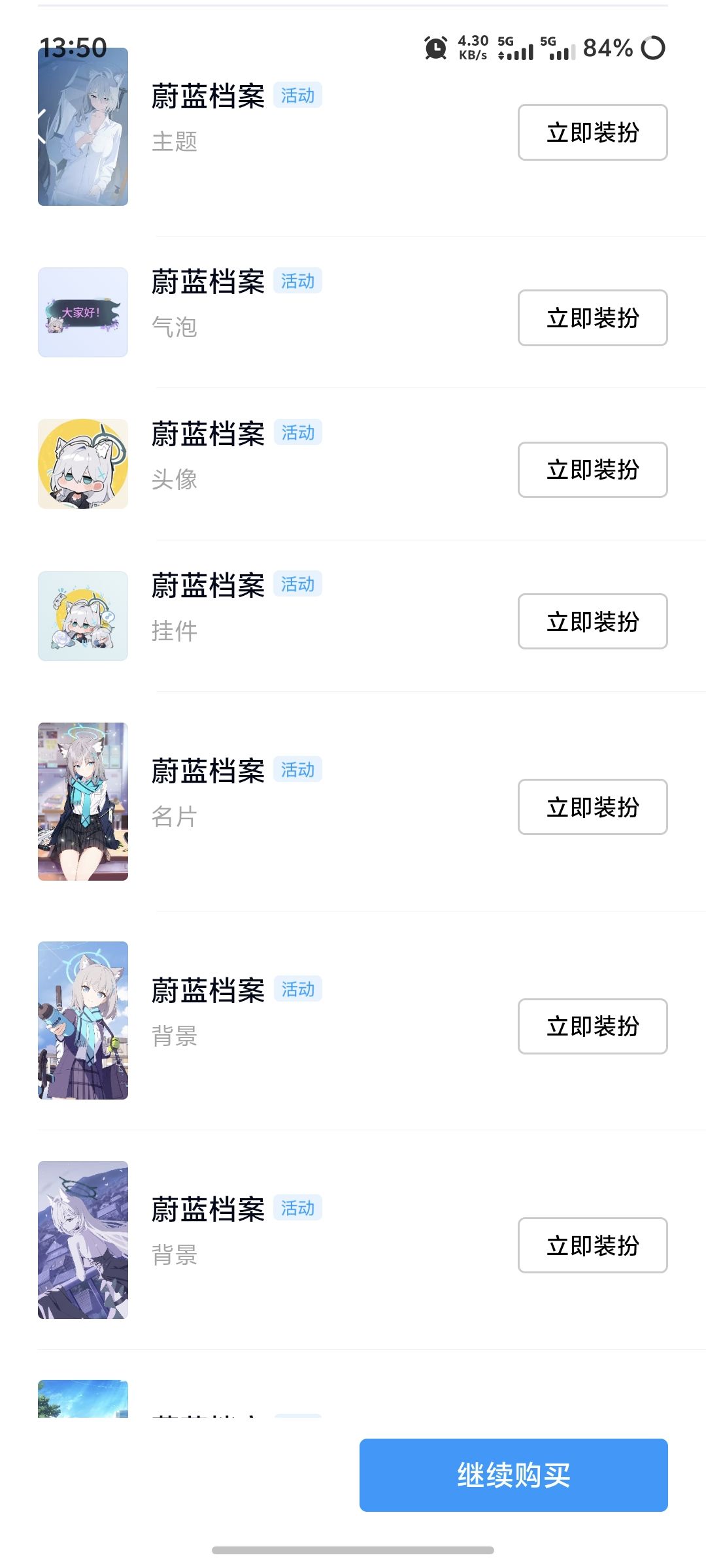This screenshot has width=706, height=1568.
Task: Select 立即装扮 next to 挂件
Action: (x=592, y=621)
